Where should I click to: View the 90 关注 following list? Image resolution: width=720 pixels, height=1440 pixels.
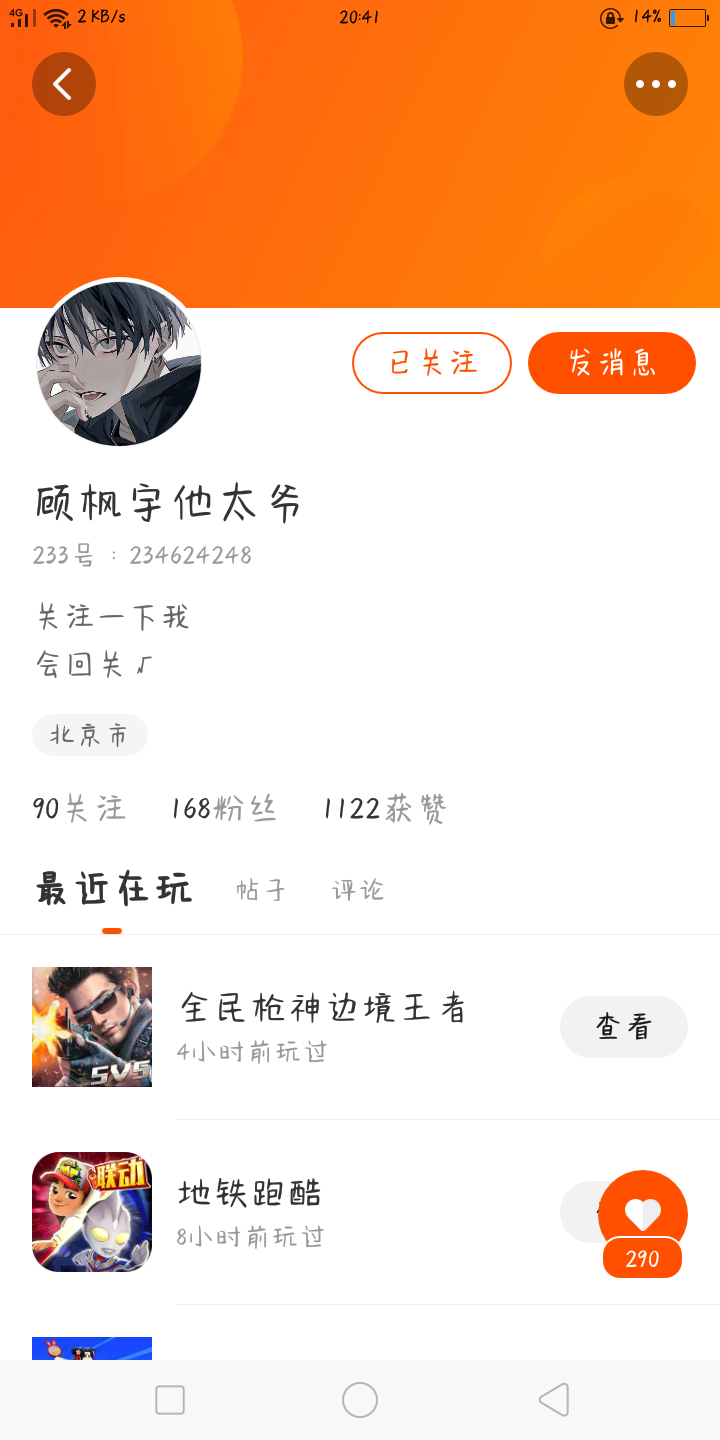tap(79, 808)
